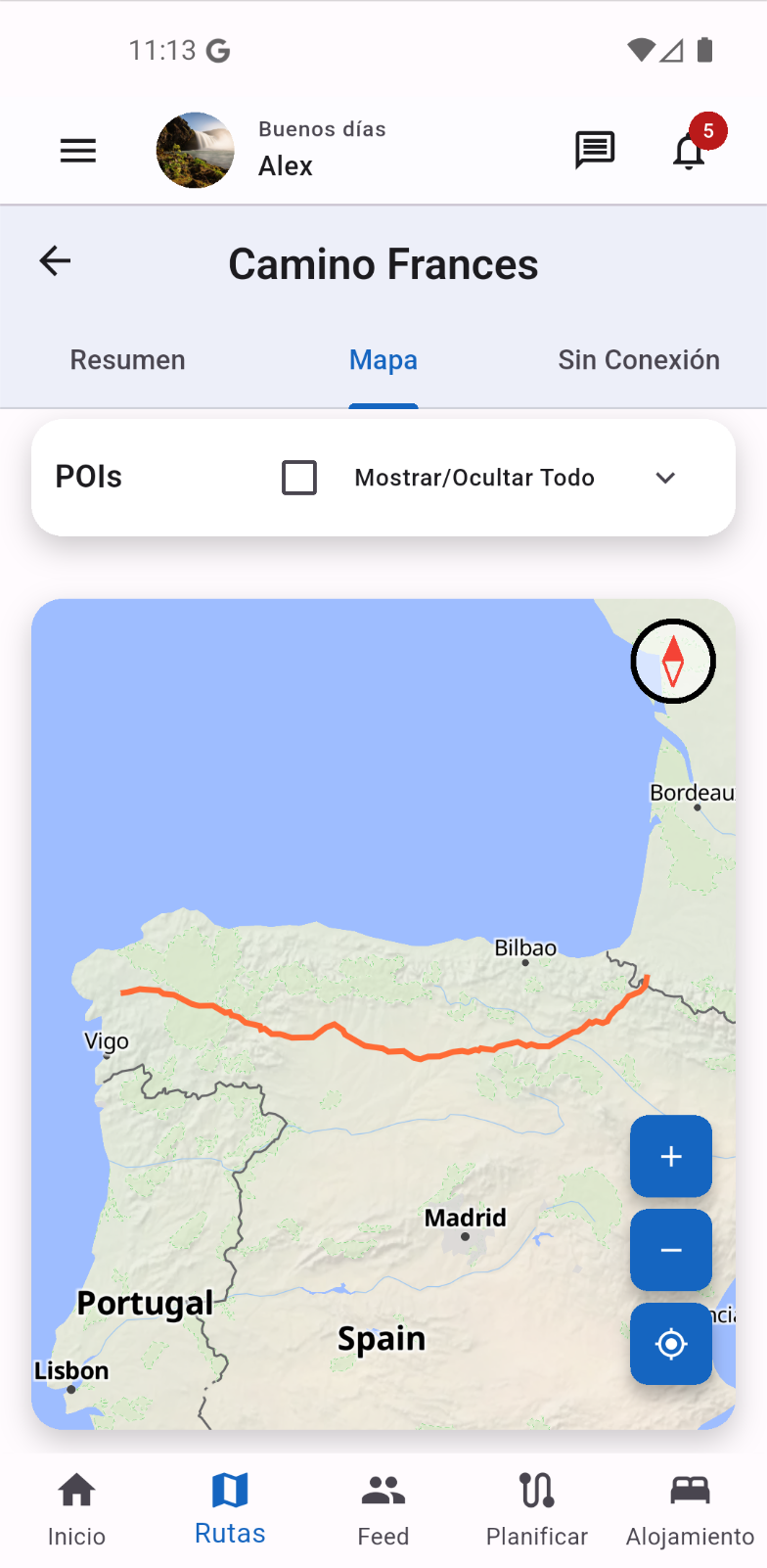Switch to the Resumen tab
This screenshot has height=1568, width=767.
(127, 360)
